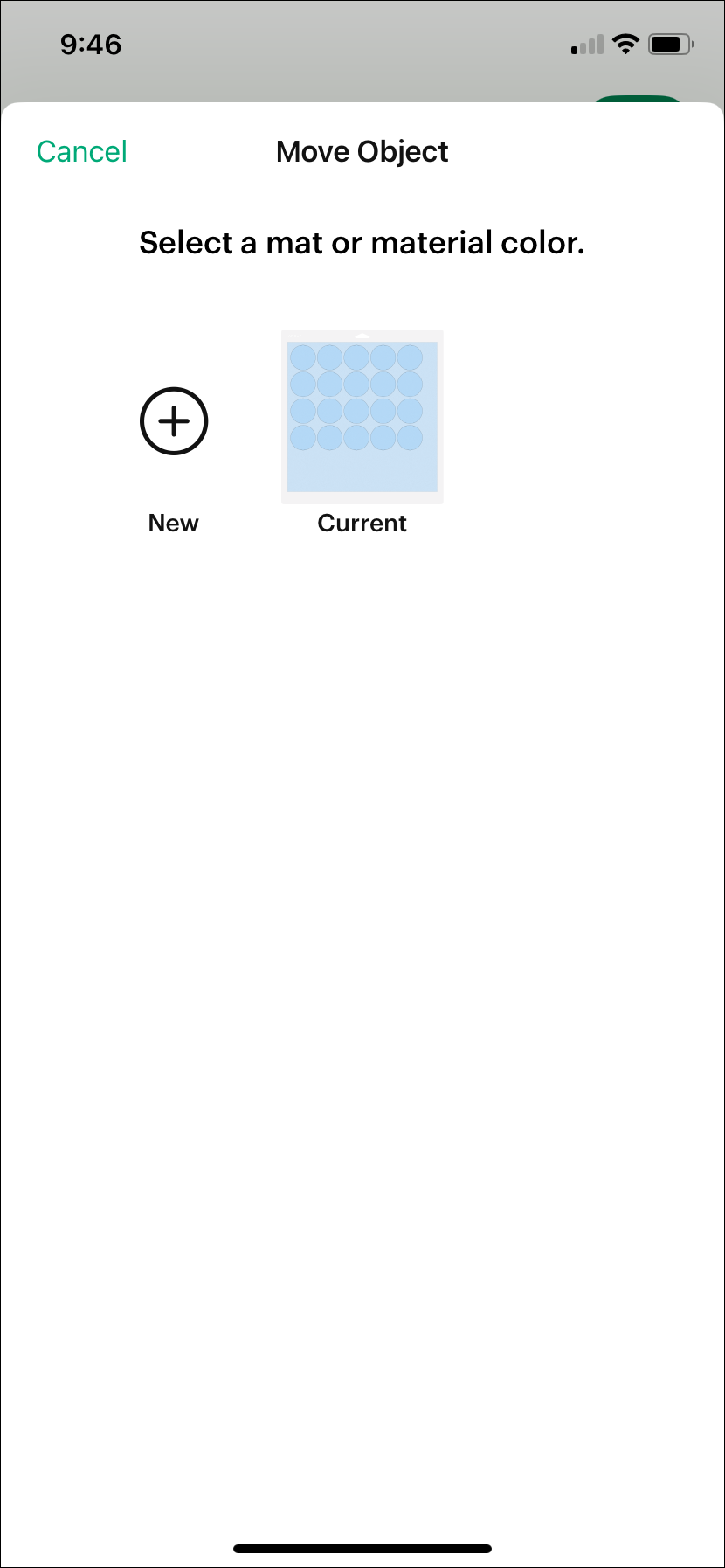Select the plus symbol inside the circle
Viewport: 725px width, 1568px height.
[x=173, y=420]
